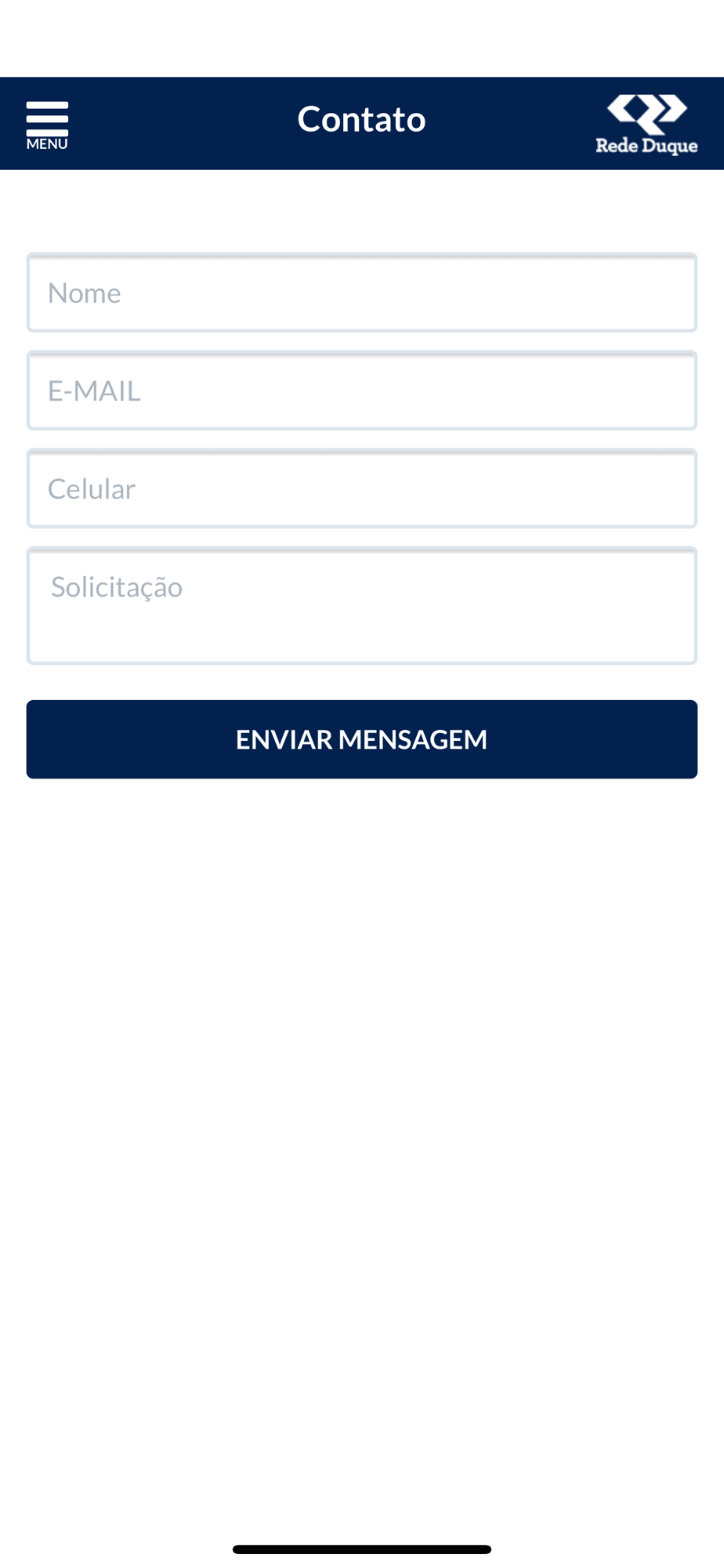Select the Celular phone field

362,488
